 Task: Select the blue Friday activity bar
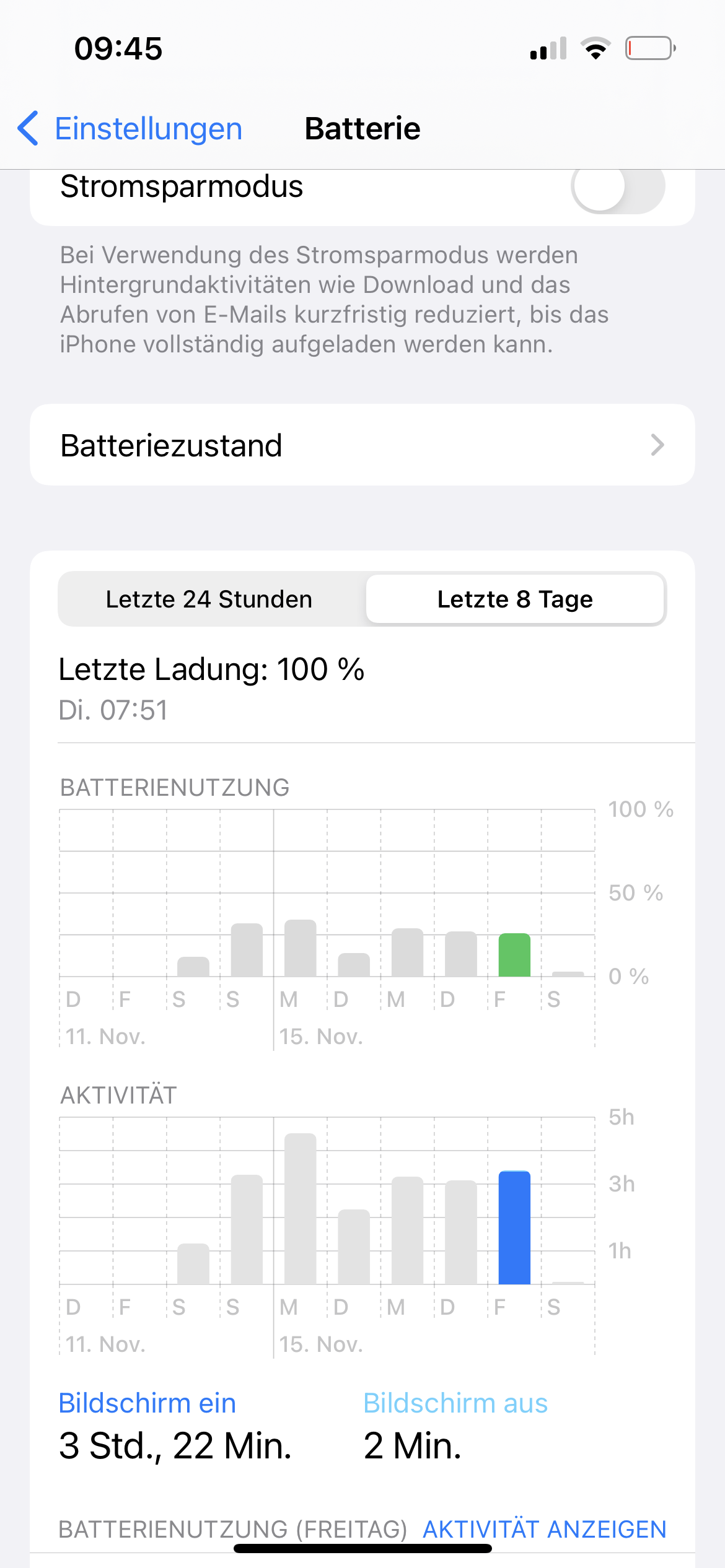click(x=514, y=1227)
